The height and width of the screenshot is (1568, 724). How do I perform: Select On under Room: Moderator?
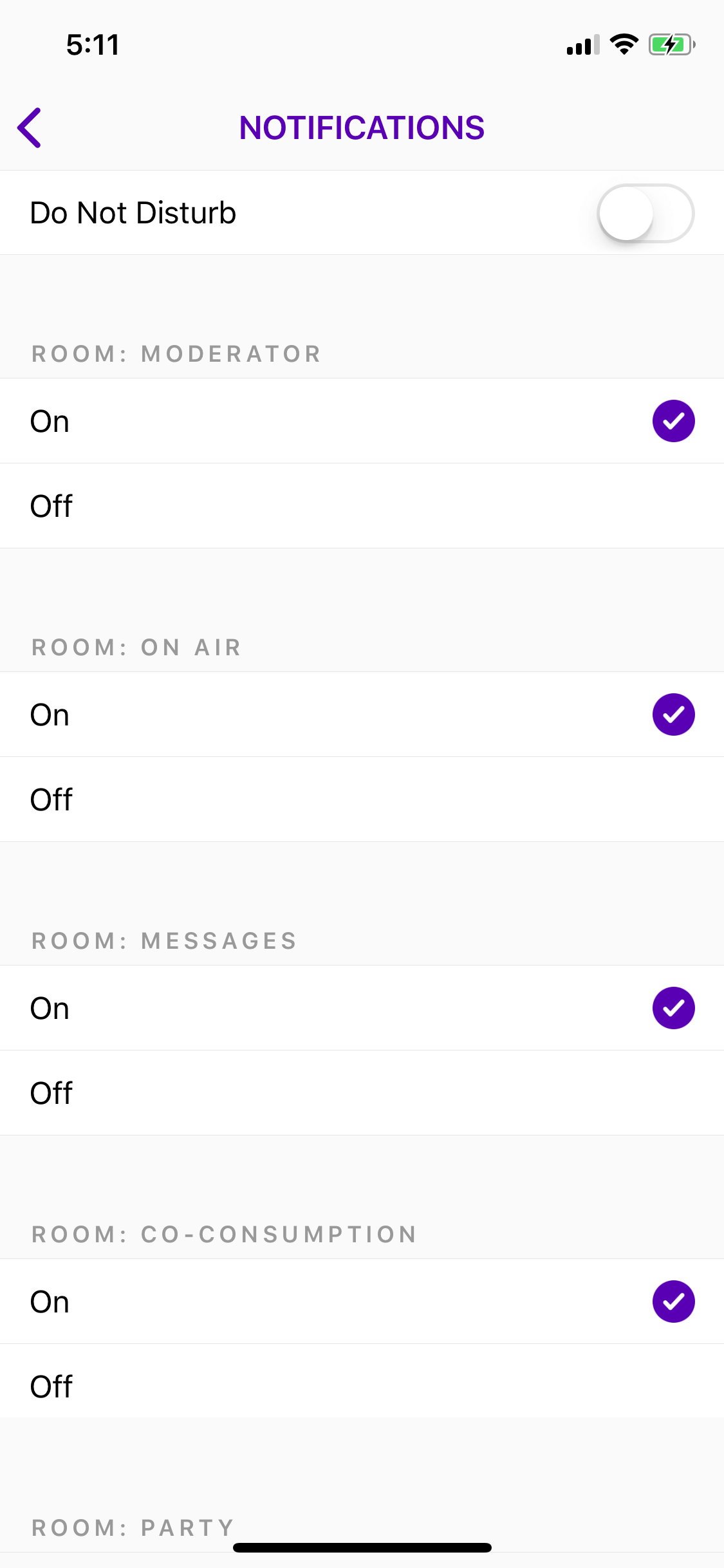click(x=362, y=421)
